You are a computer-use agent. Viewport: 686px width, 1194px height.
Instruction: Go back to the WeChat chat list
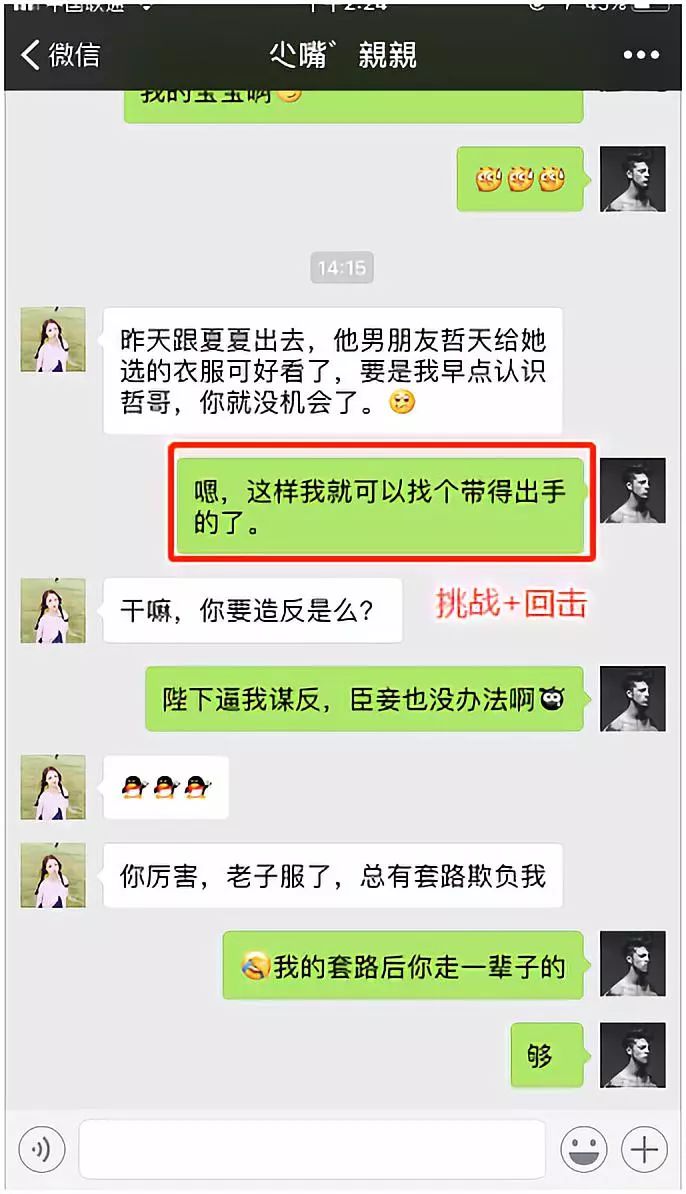(x=60, y=55)
